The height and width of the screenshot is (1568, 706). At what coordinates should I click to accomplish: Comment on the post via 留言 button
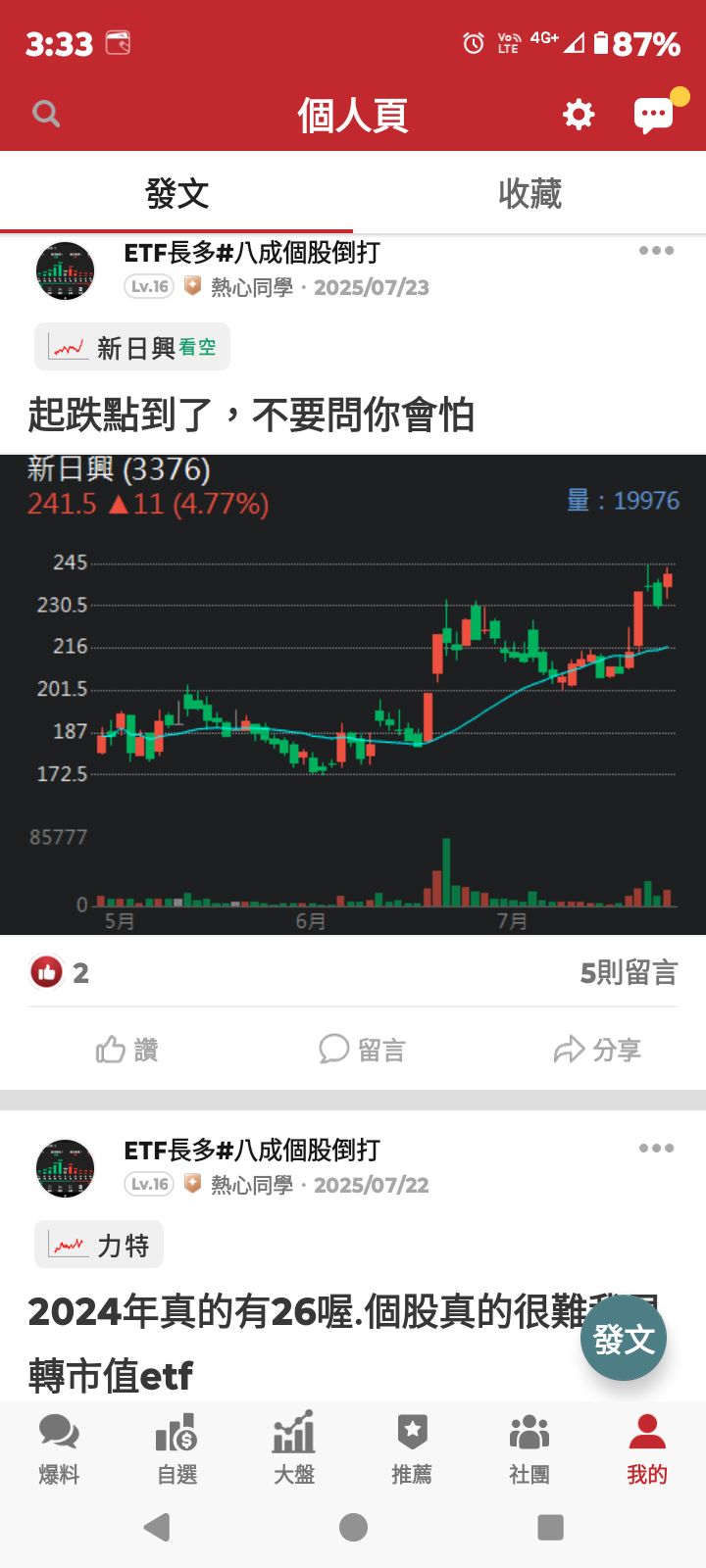pos(362,1050)
